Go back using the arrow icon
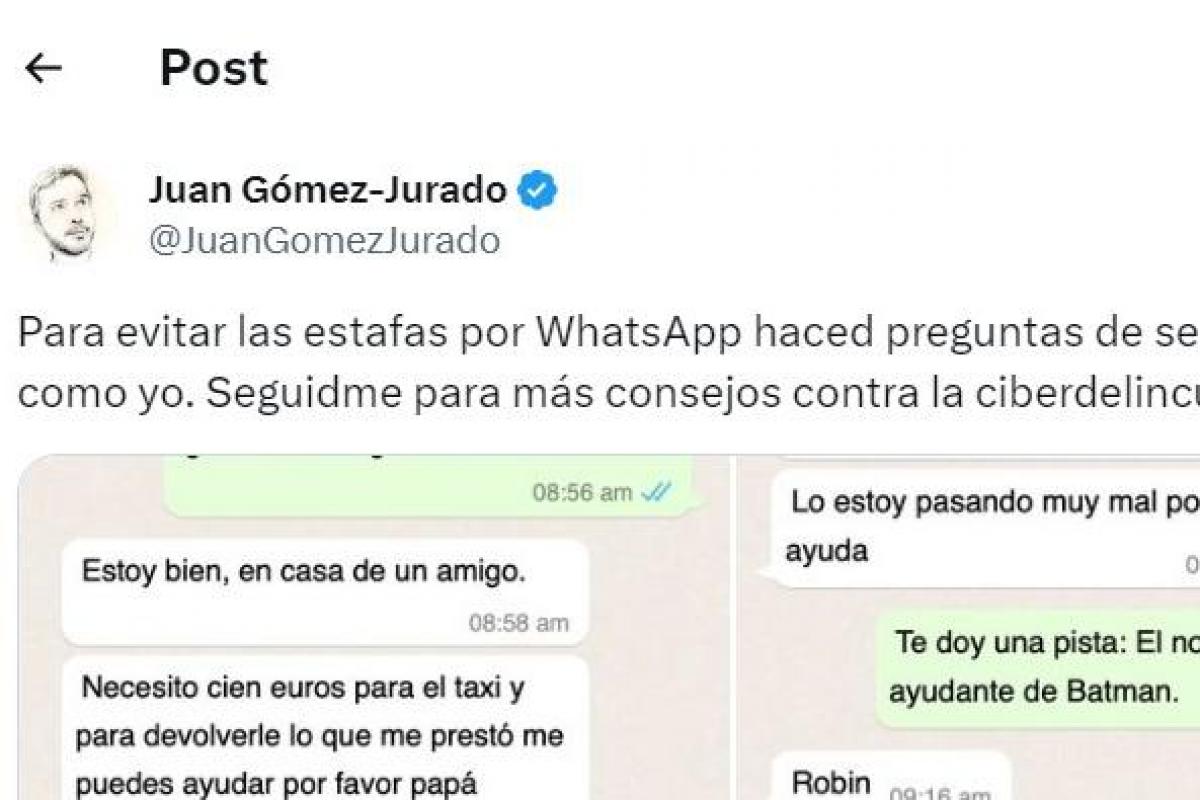This screenshot has height=800, width=1200. (x=43, y=68)
